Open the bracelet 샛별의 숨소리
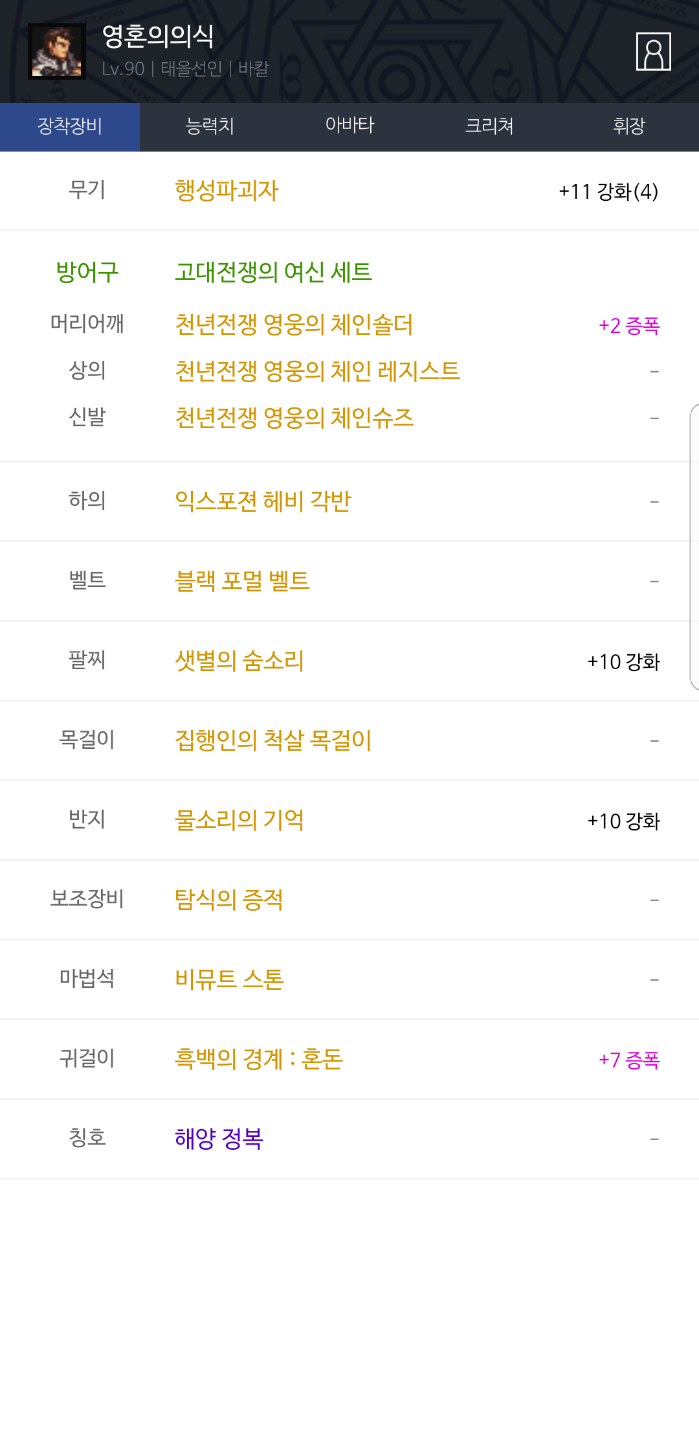 (239, 661)
